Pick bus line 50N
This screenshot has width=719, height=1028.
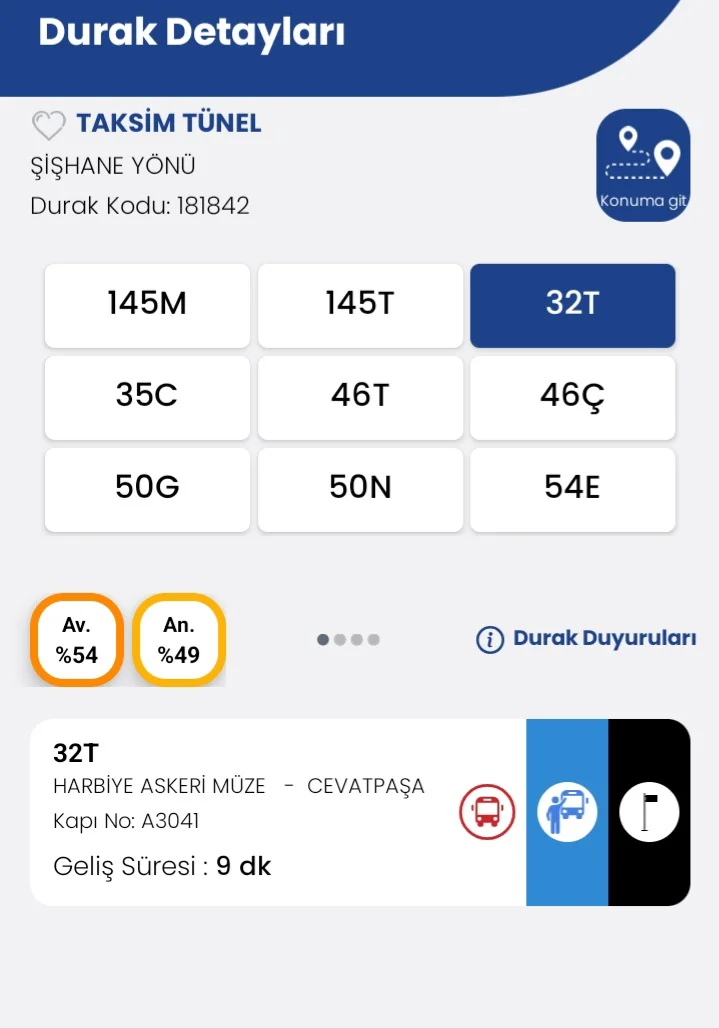tap(360, 489)
